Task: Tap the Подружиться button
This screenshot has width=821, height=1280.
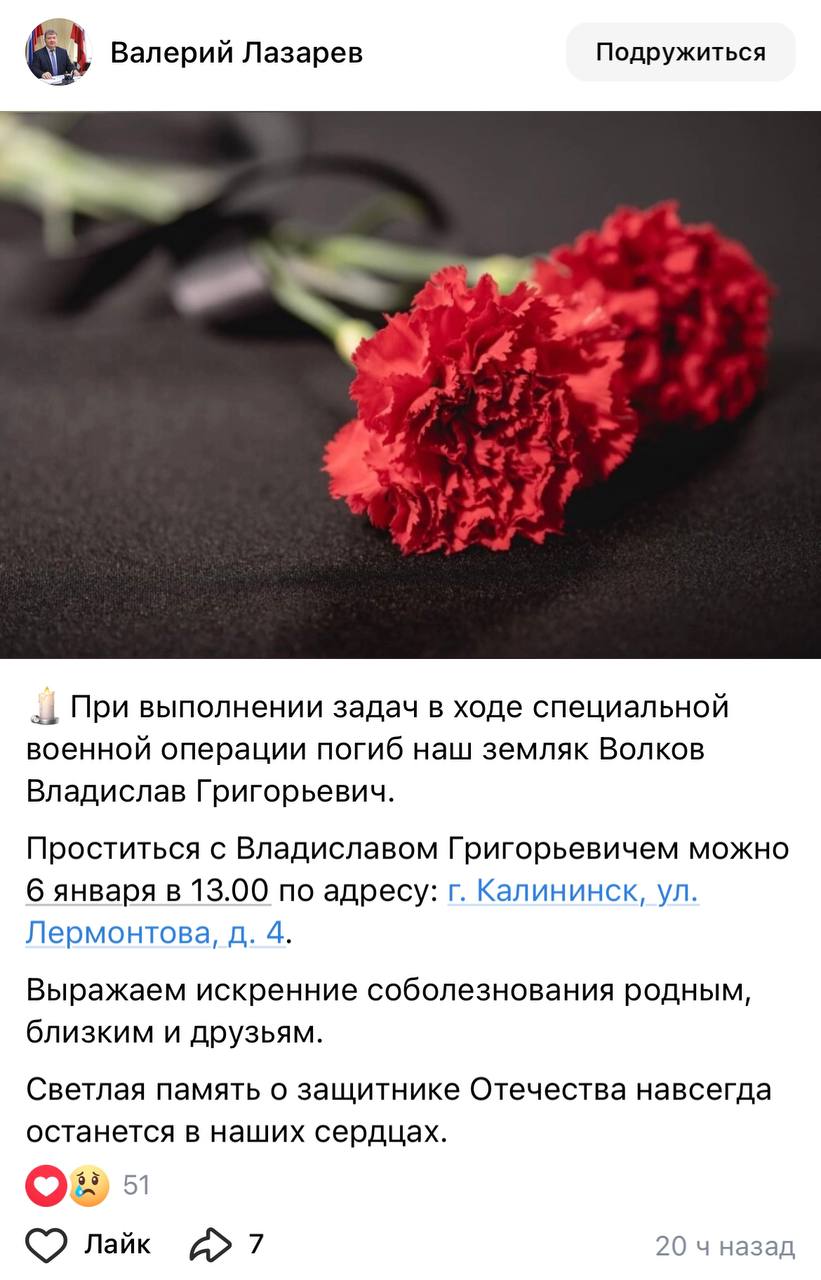Action: point(680,52)
